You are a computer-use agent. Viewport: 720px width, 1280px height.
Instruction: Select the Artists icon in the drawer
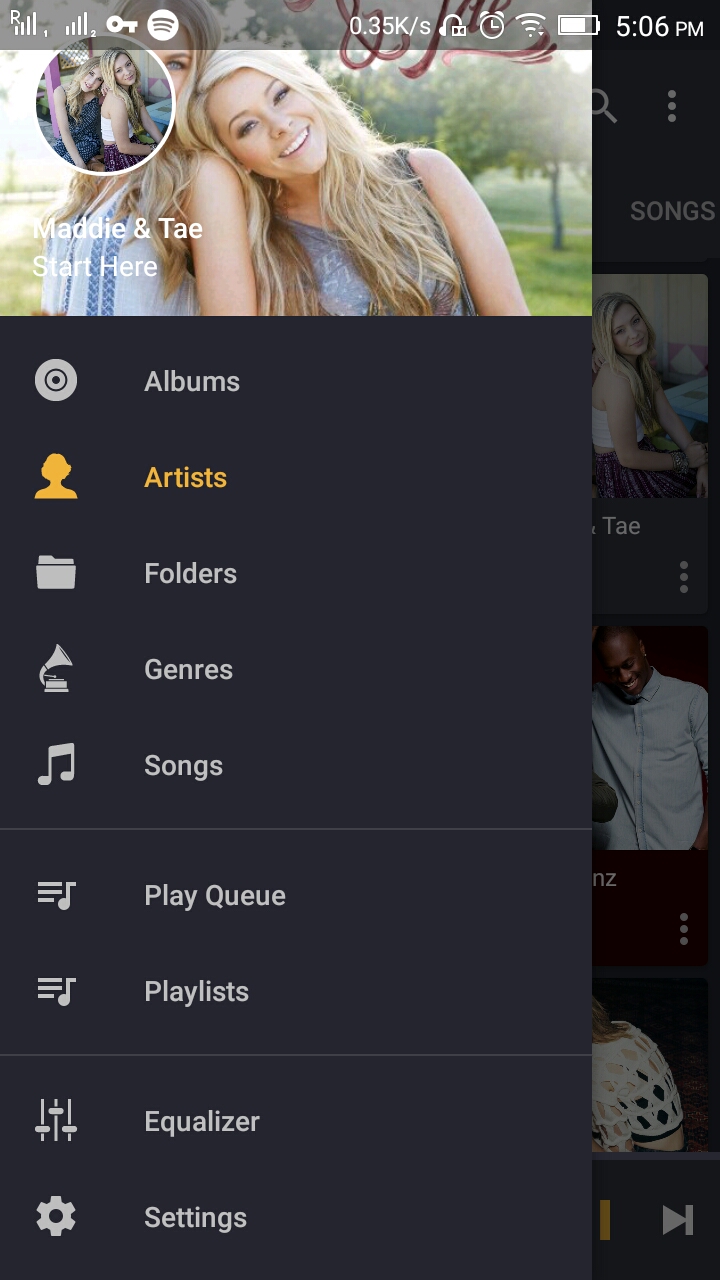(55, 477)
